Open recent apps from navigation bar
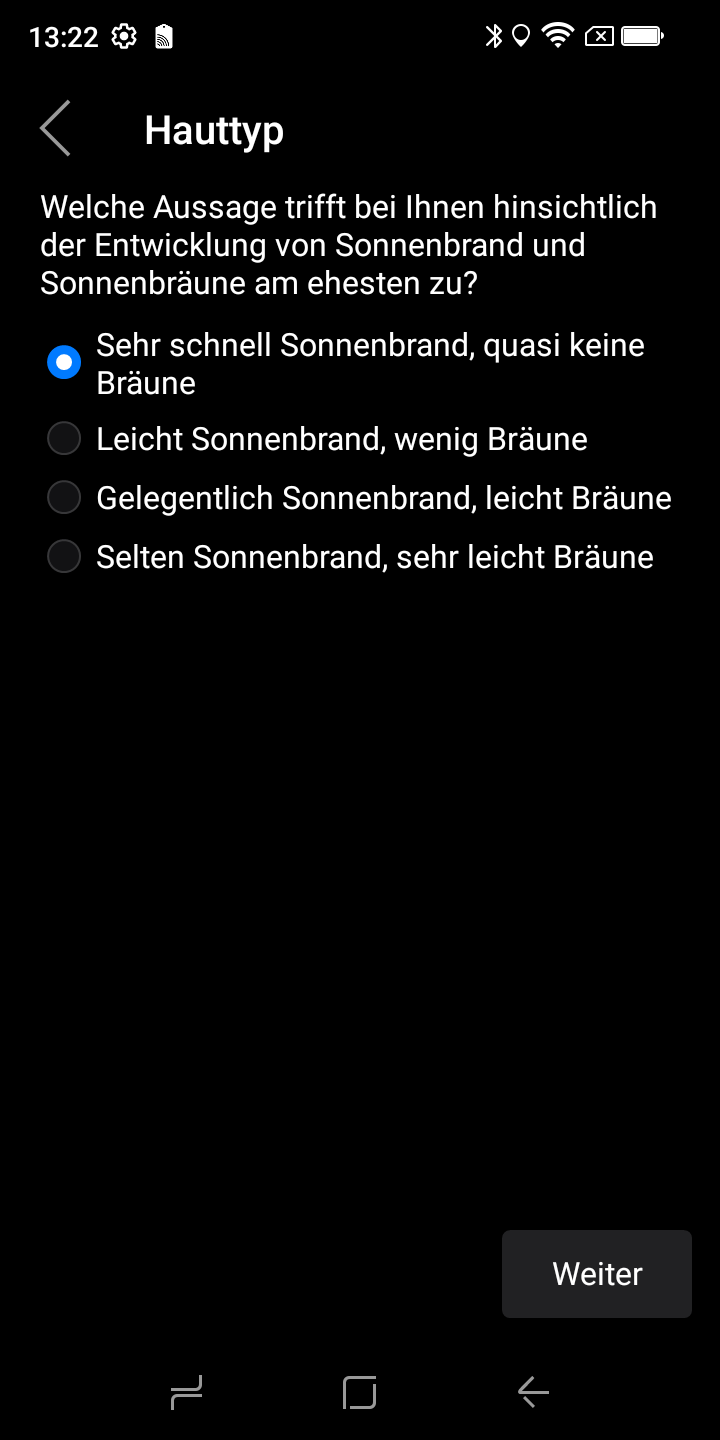 (187, 1392)
